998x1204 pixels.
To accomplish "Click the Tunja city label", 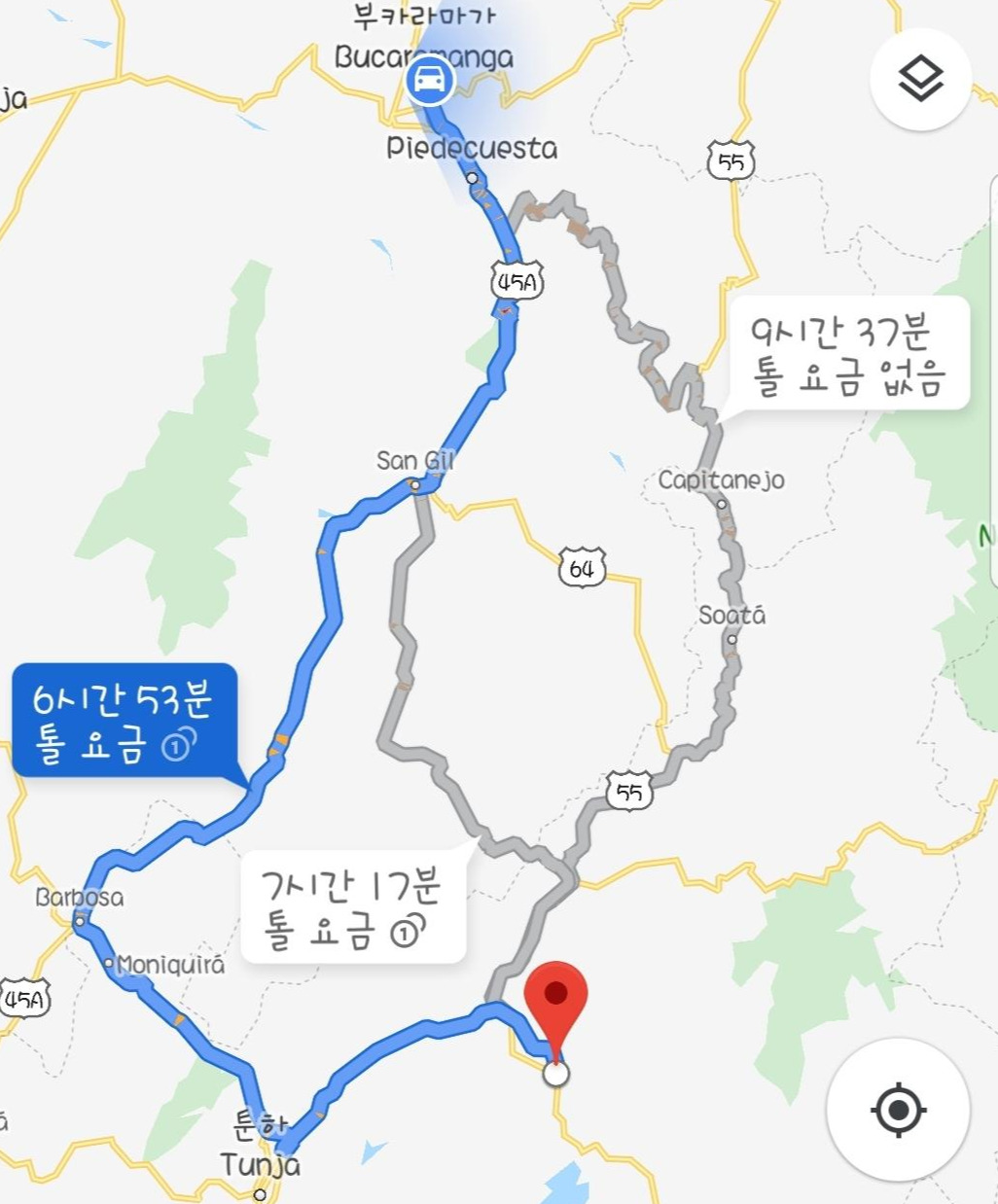I will 260,1162.
